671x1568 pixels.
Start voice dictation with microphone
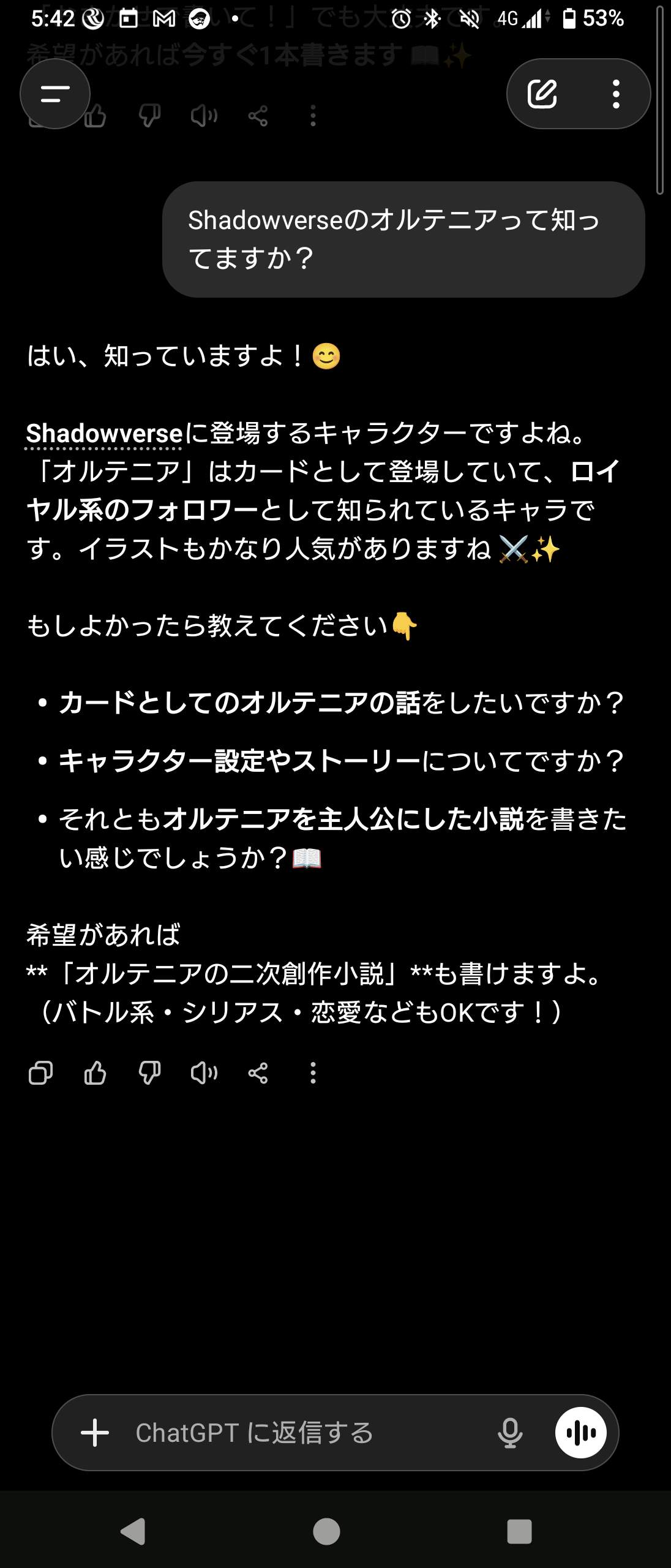[509, 1433]
